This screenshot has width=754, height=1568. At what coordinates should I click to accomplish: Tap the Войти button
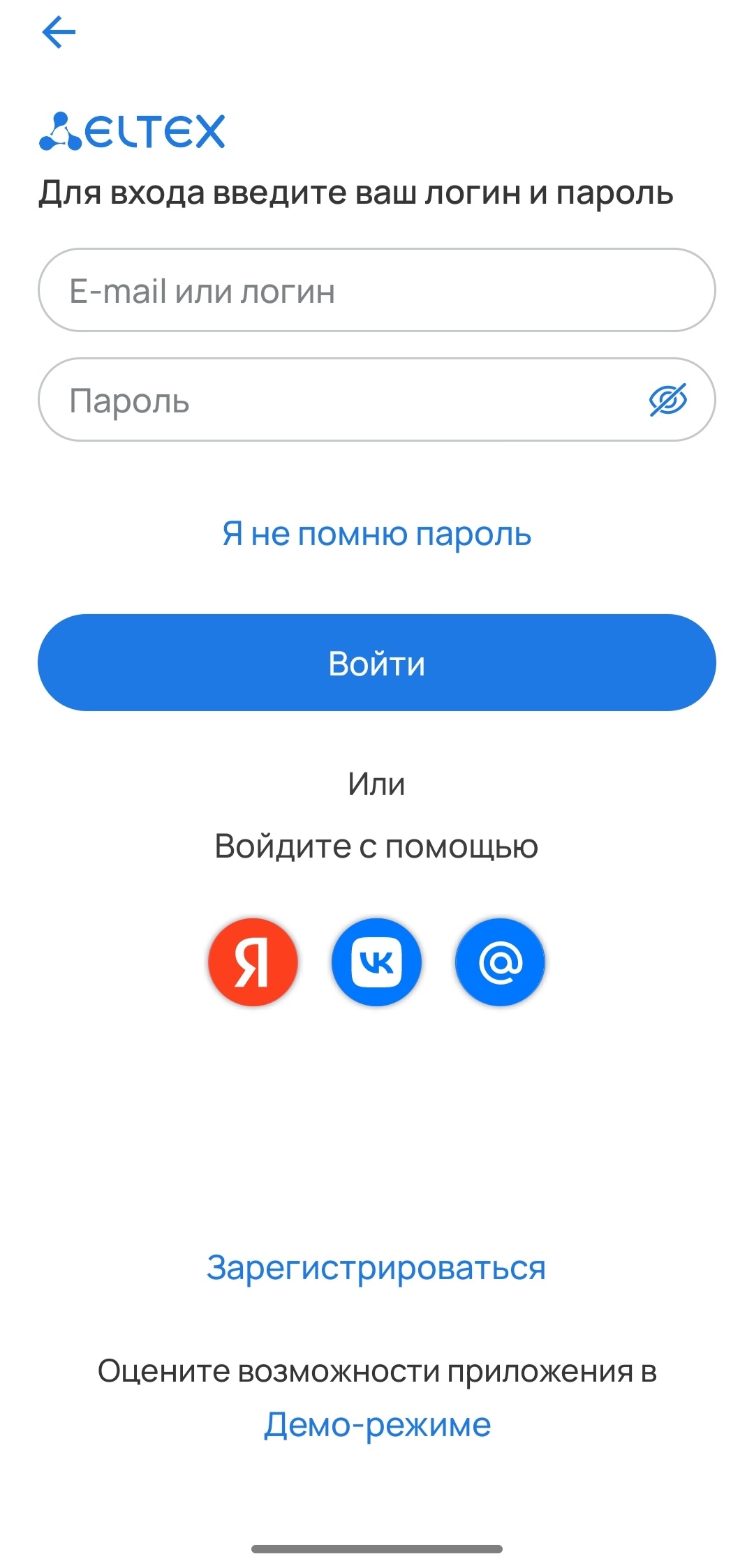pos(377,662)
